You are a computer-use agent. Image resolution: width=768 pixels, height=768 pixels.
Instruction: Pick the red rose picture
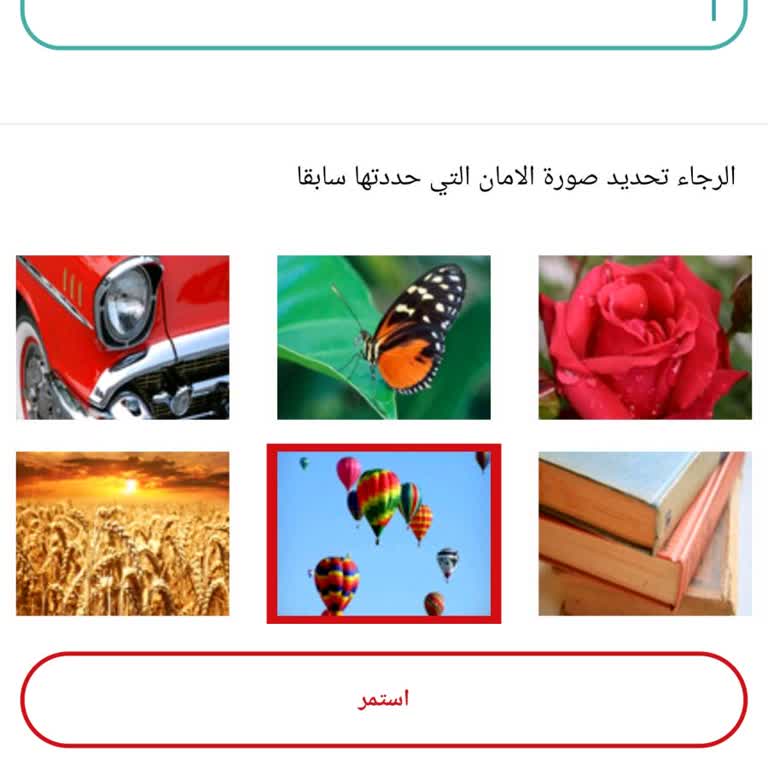pyautogui.click(x=645, y=337)
